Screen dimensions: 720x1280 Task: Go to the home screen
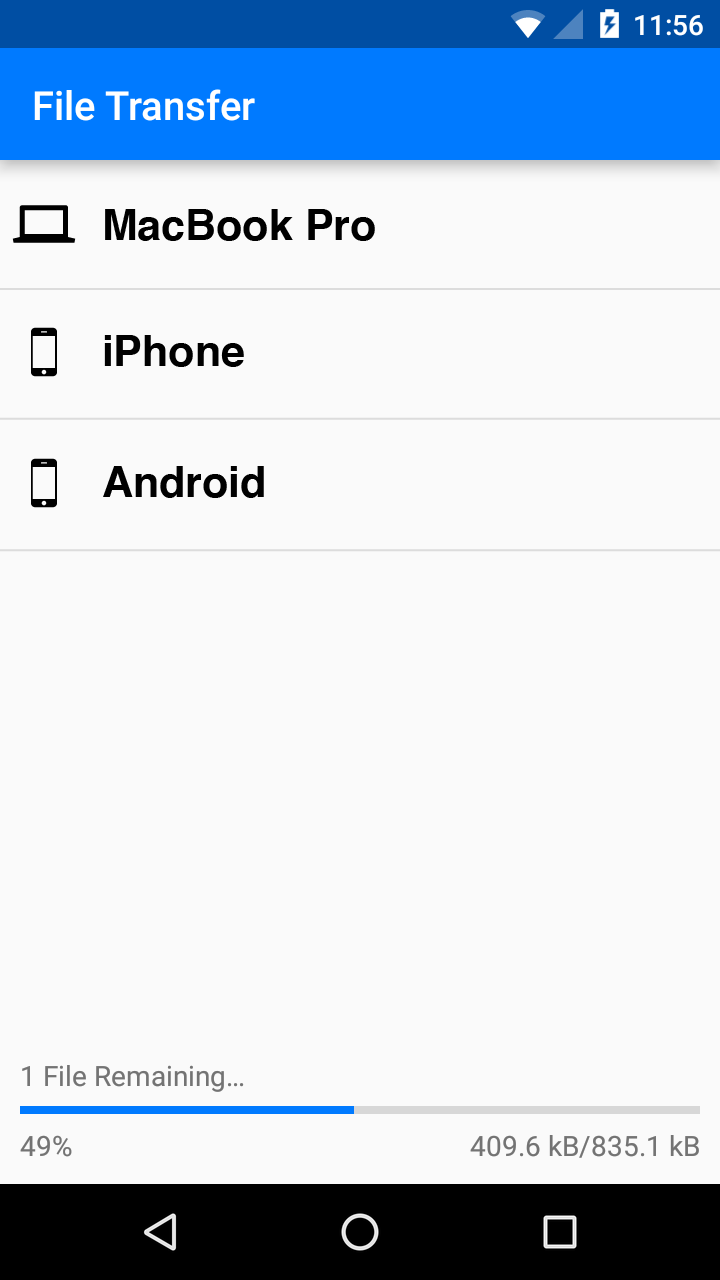pos(360,1232)
